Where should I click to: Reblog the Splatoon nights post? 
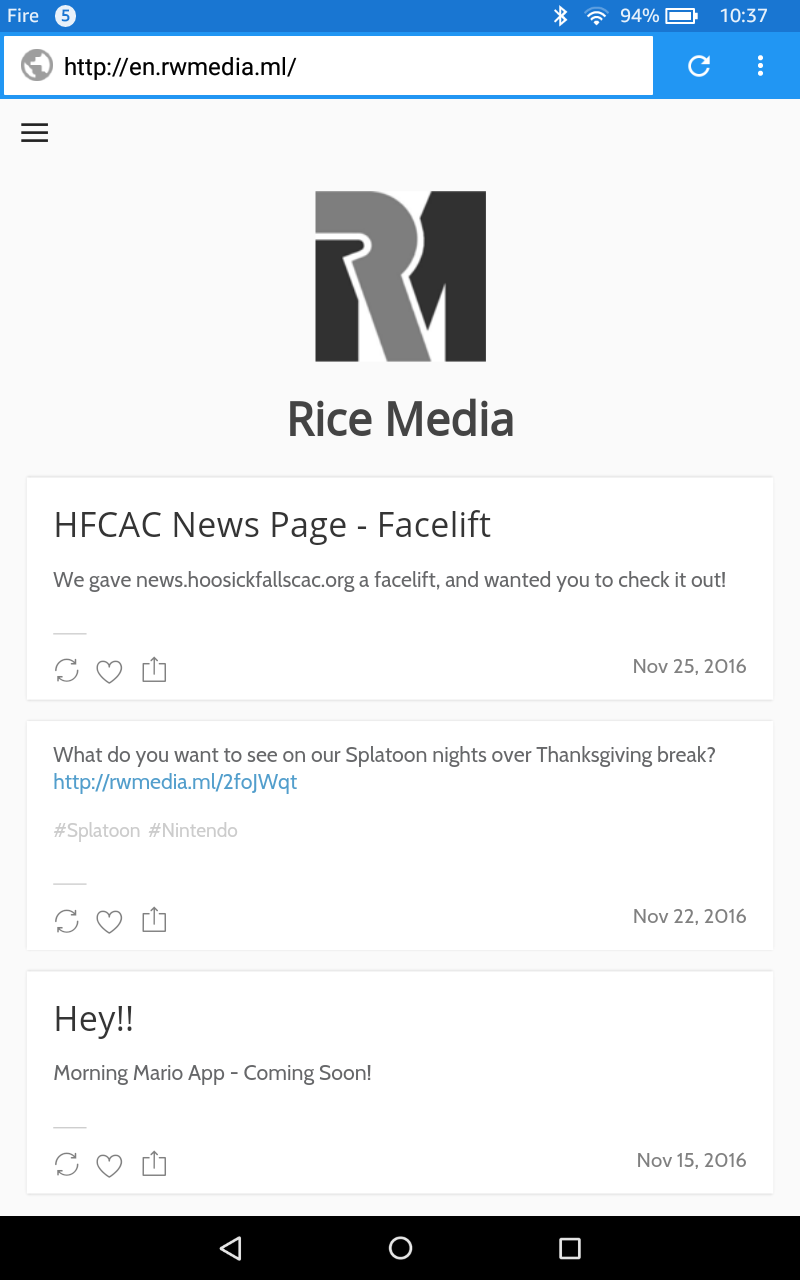point(67,920)
